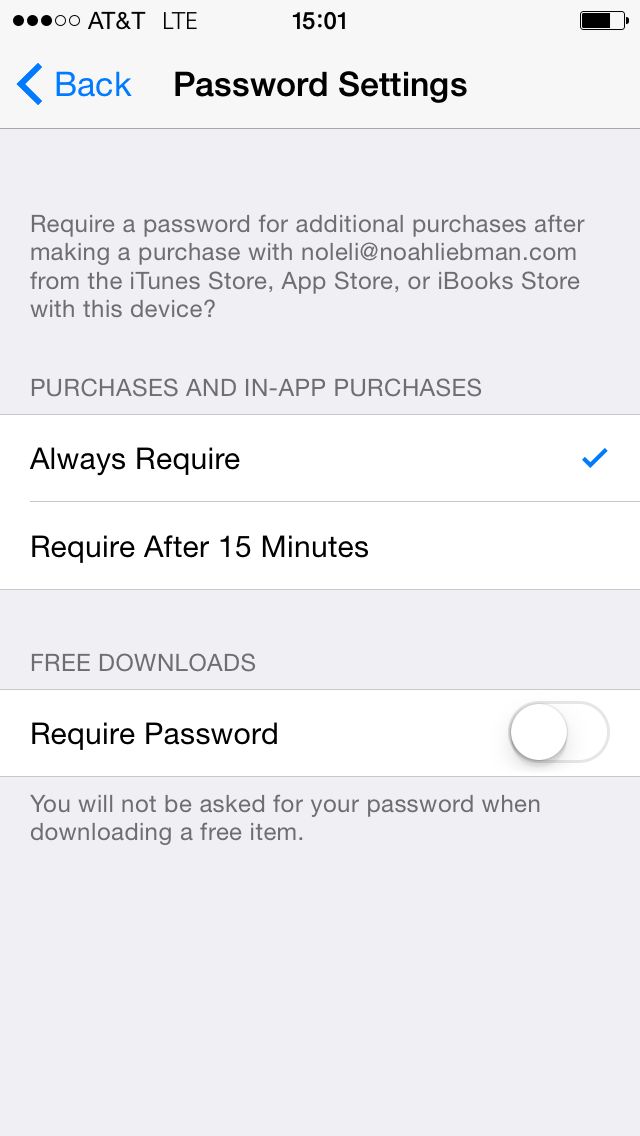Enable Require Password for free downloads
Screen dimensions: 640x1136
coord(558,733)
